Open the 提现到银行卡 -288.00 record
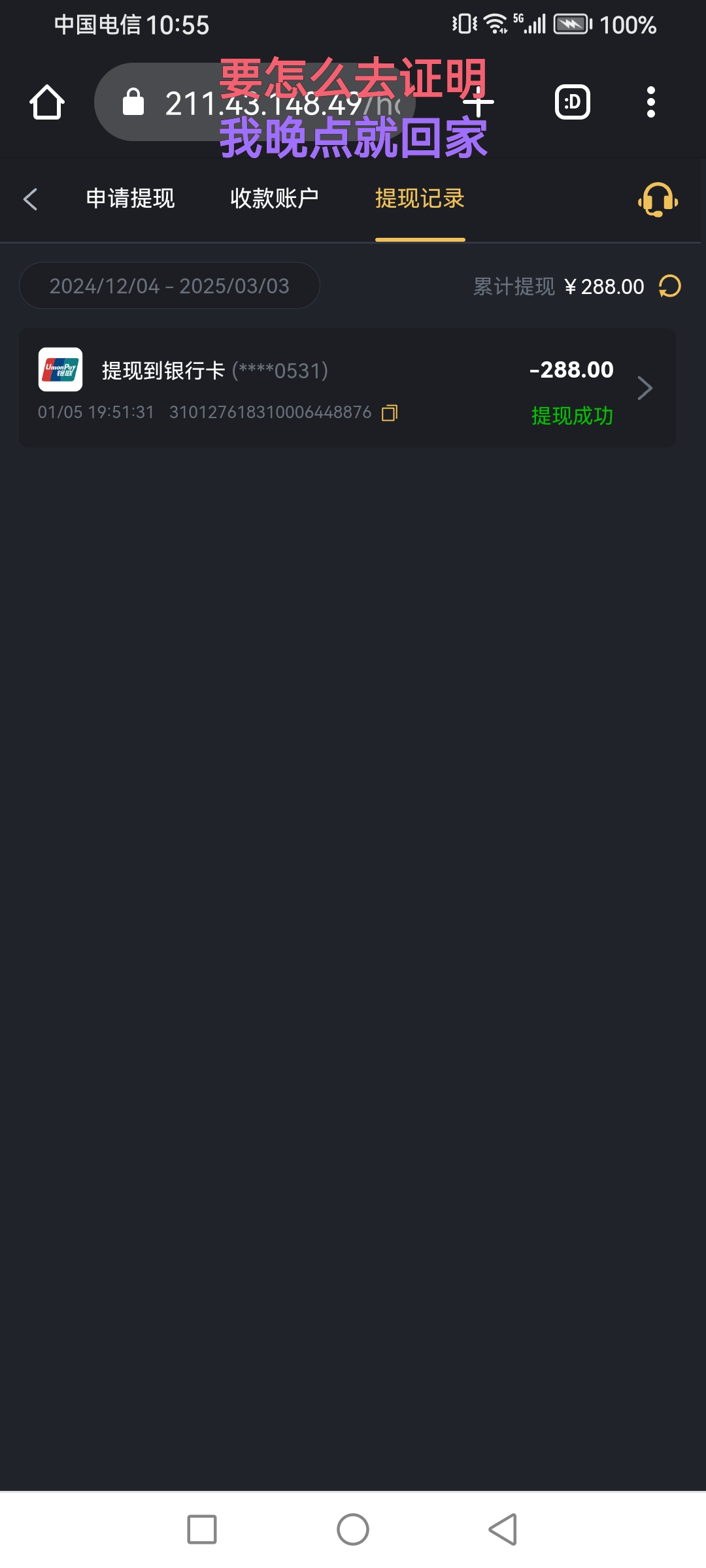The width and height of the screenshot is (706, 1568). click(x=346, y=388)
